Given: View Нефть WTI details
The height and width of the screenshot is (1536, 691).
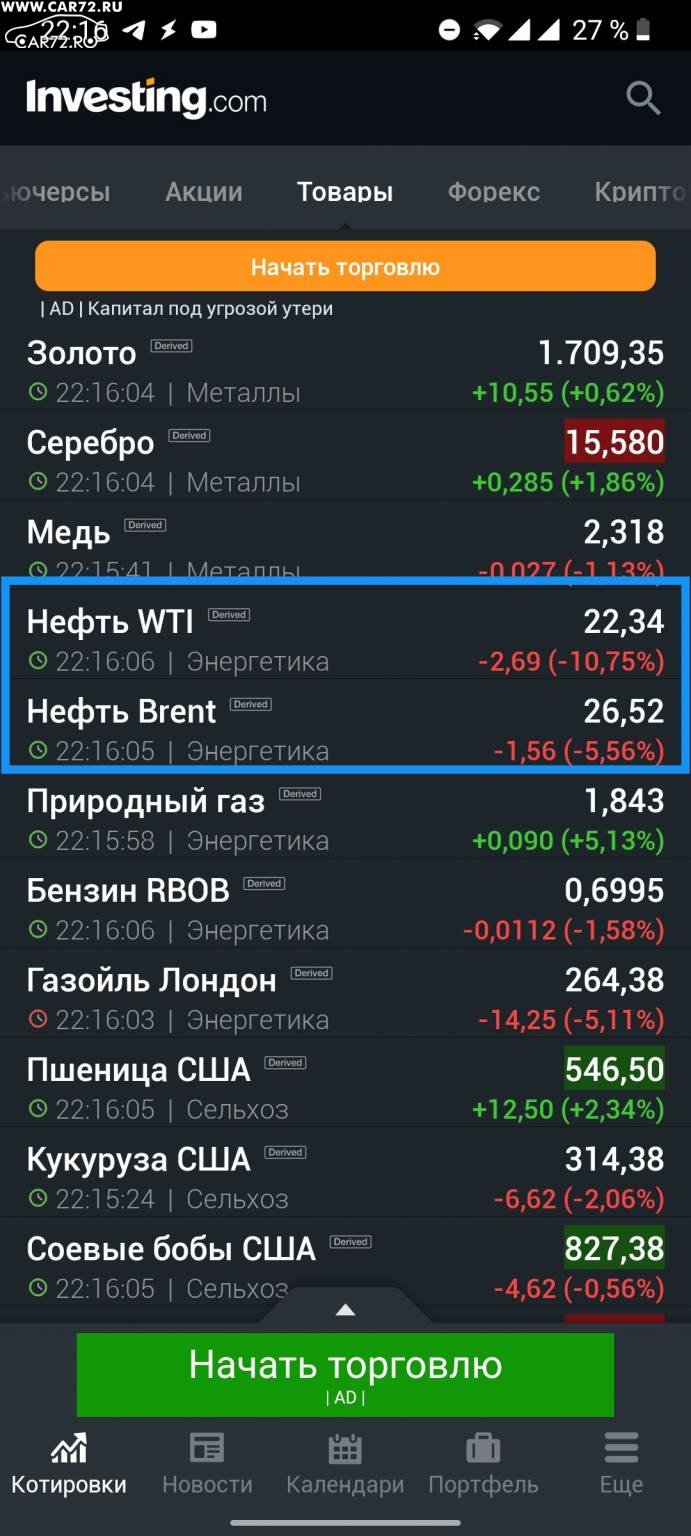Looking at the screenshot, I should [345, 640].
